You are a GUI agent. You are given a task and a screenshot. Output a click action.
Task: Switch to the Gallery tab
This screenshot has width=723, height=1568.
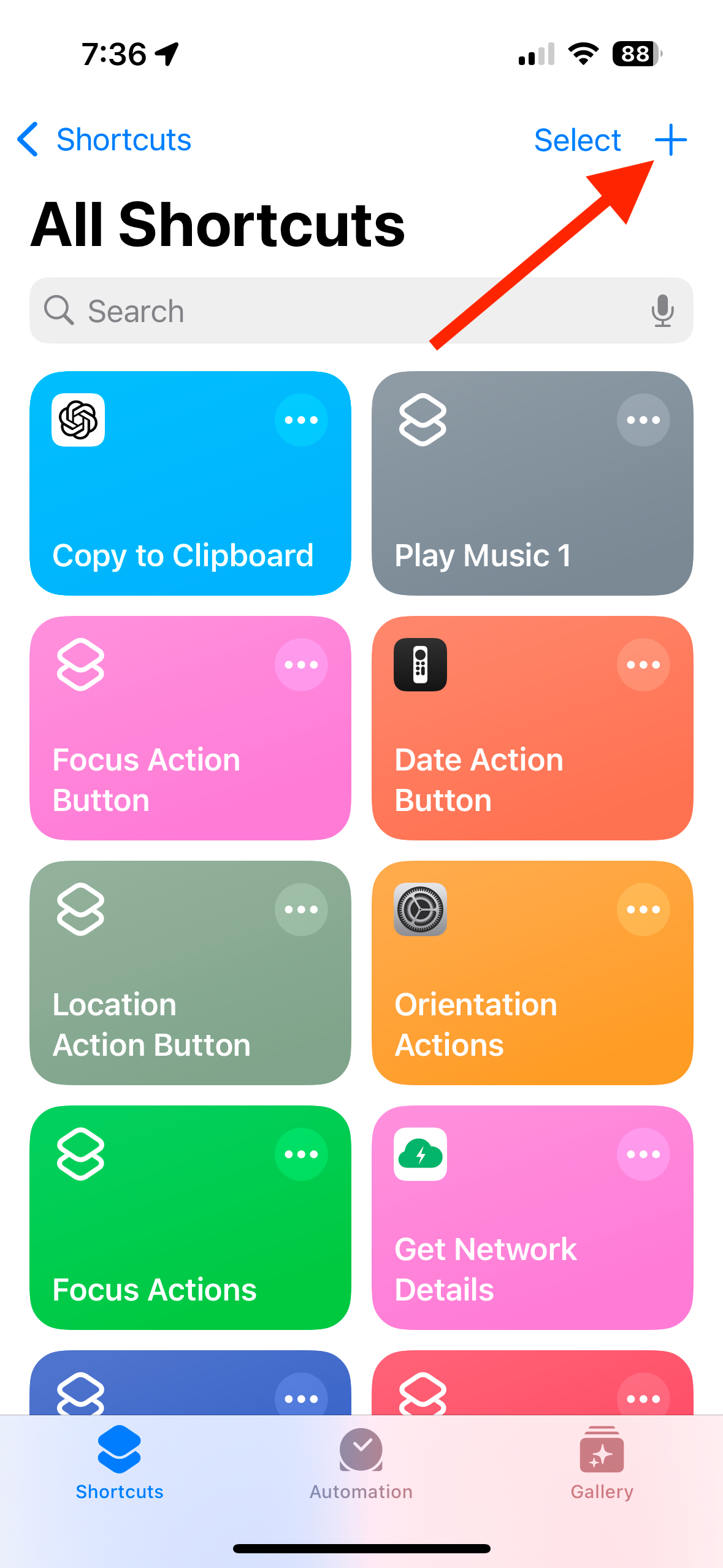(x=602, y=1464)
